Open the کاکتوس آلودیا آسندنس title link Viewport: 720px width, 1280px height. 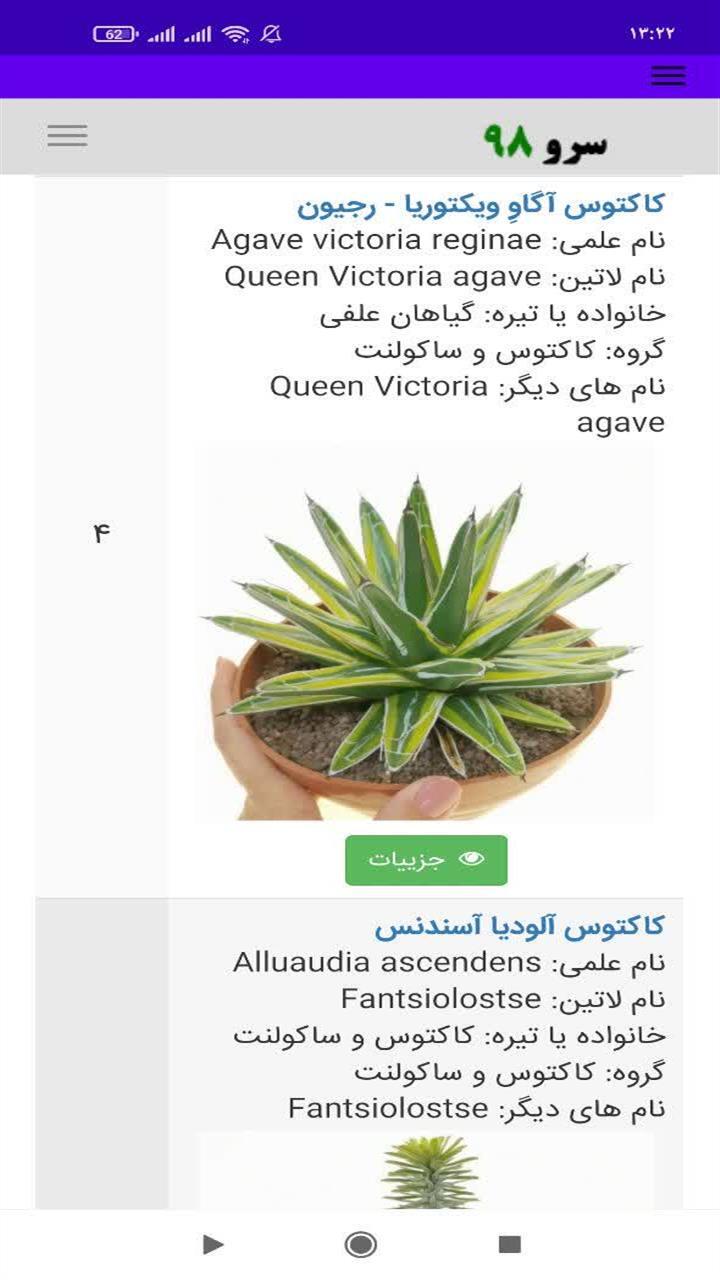tap(520, 927)
